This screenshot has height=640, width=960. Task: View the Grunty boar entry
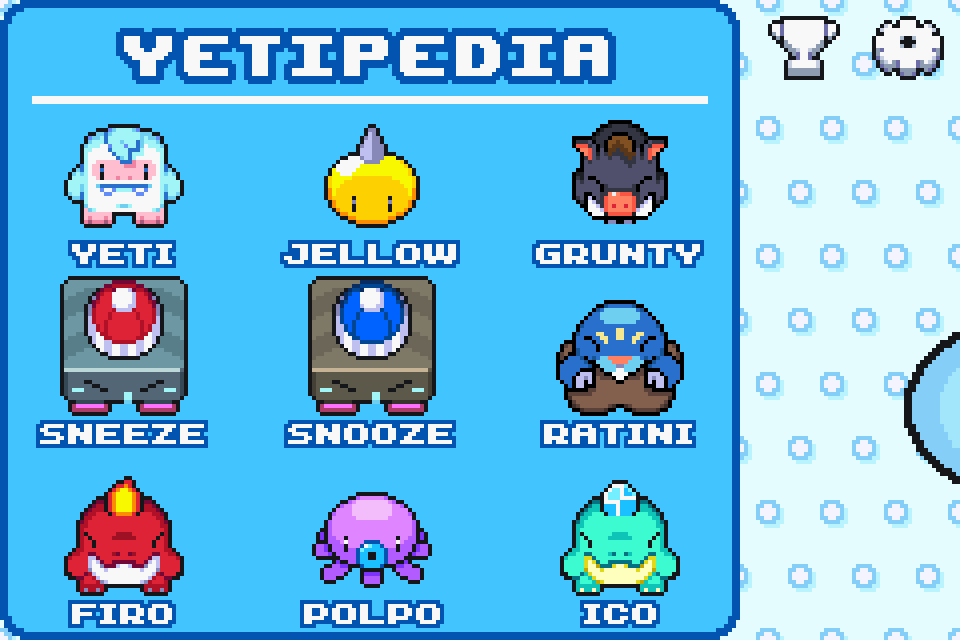618,172
